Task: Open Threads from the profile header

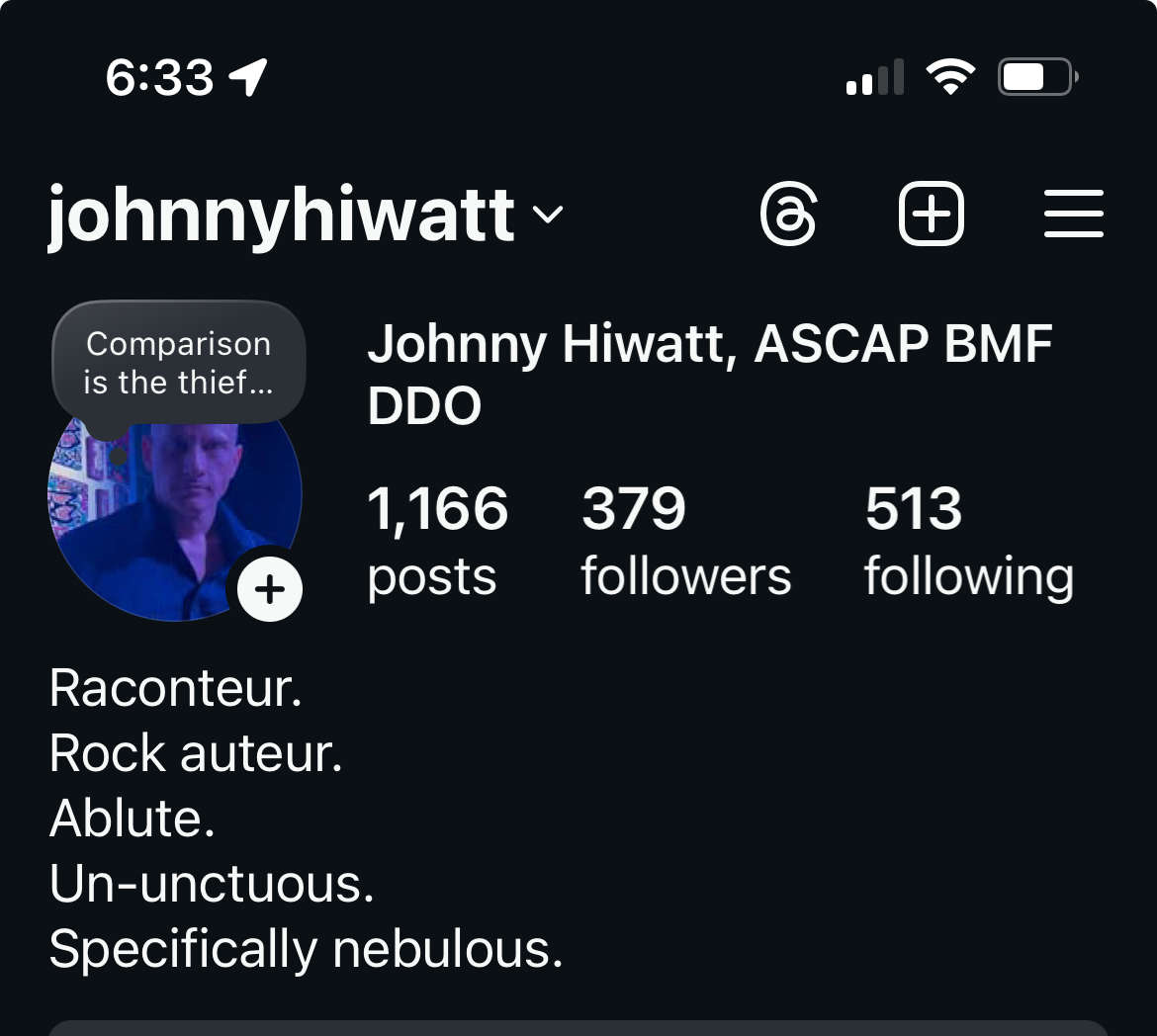Action: point(788,214)
